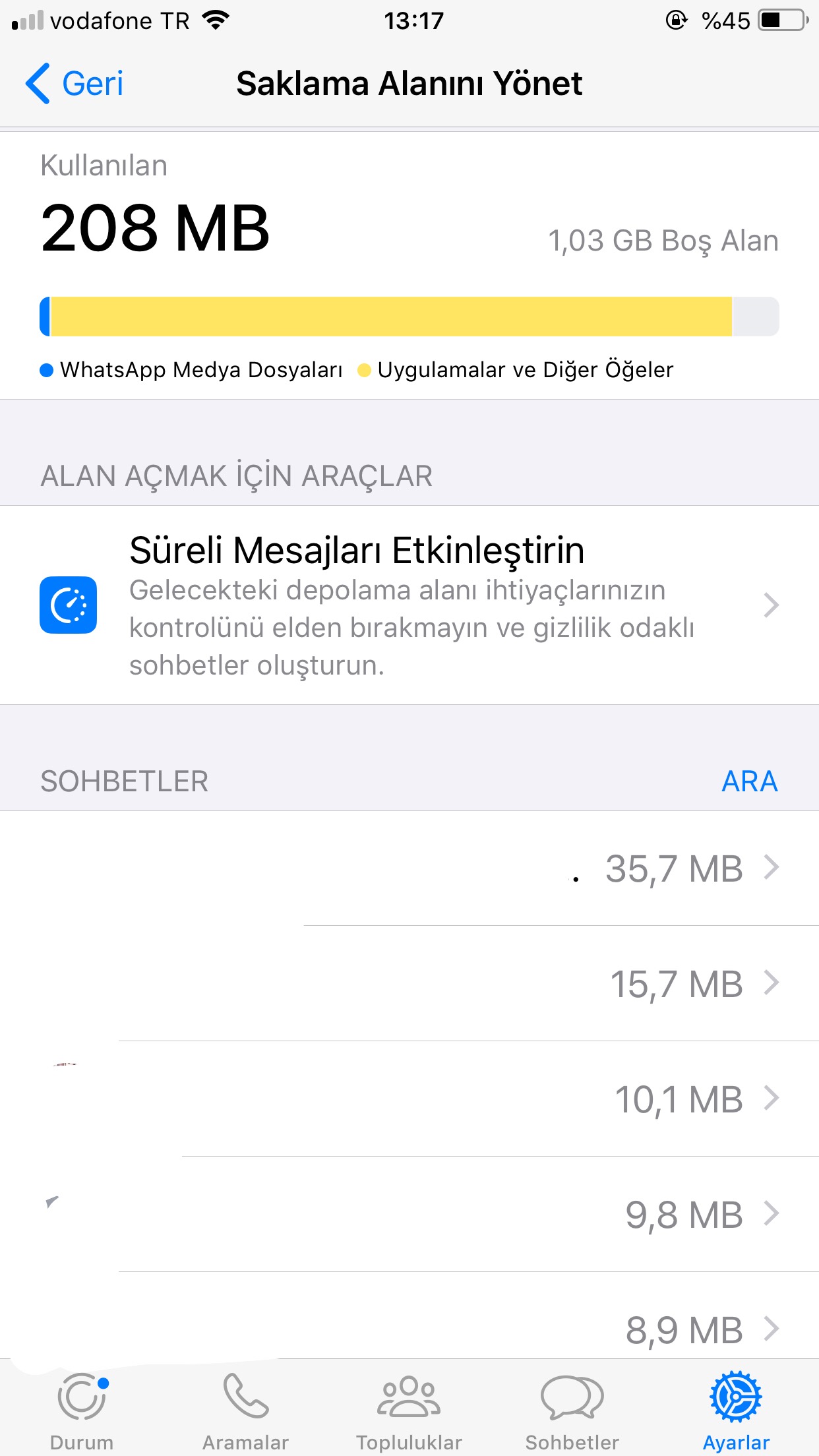This screenshot has height=1456, width=819.
Task: Go to the Aramalar tab
Action: point(245,1409)
